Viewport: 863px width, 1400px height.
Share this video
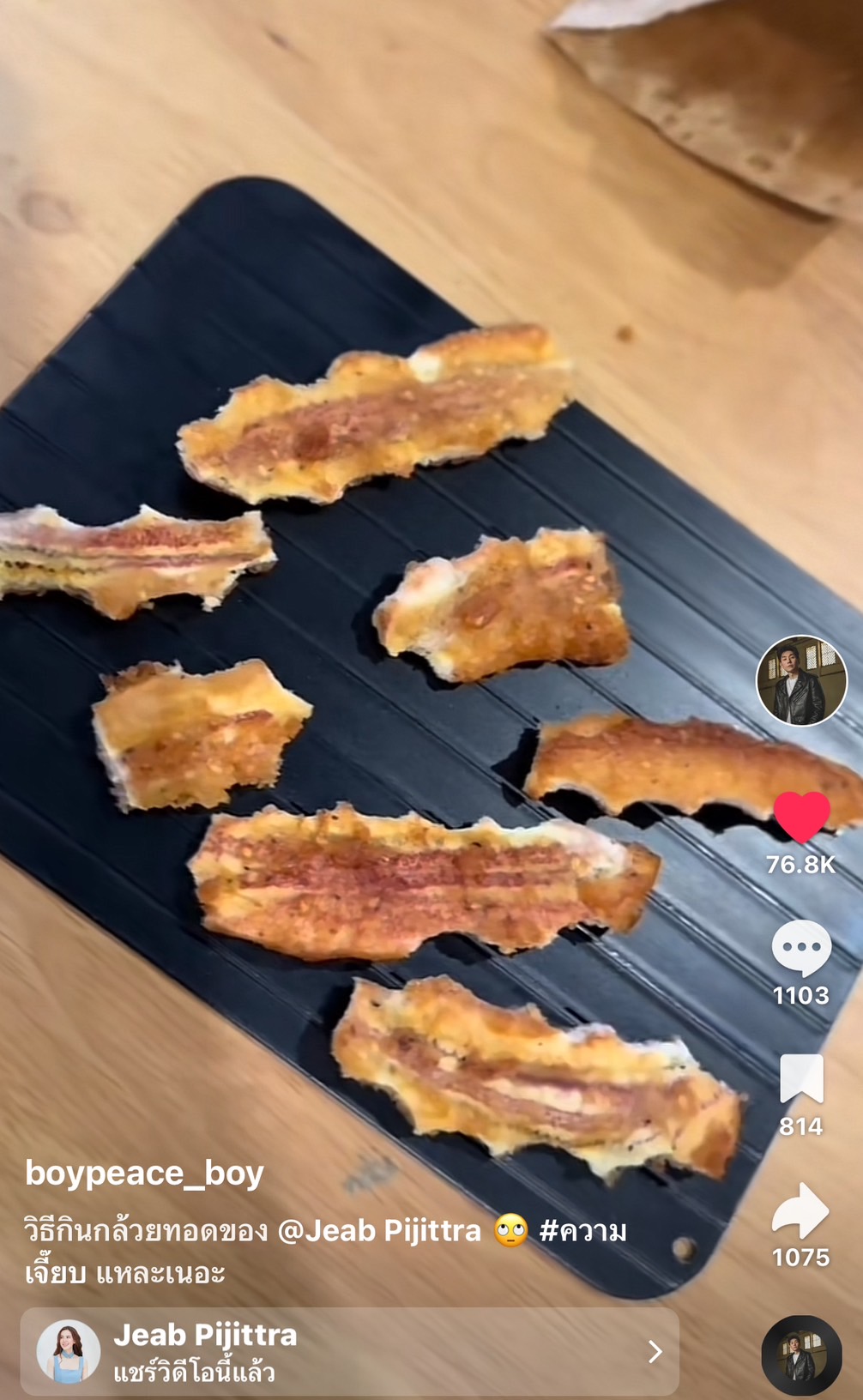pyautogui.click(x=801, y=1210)
